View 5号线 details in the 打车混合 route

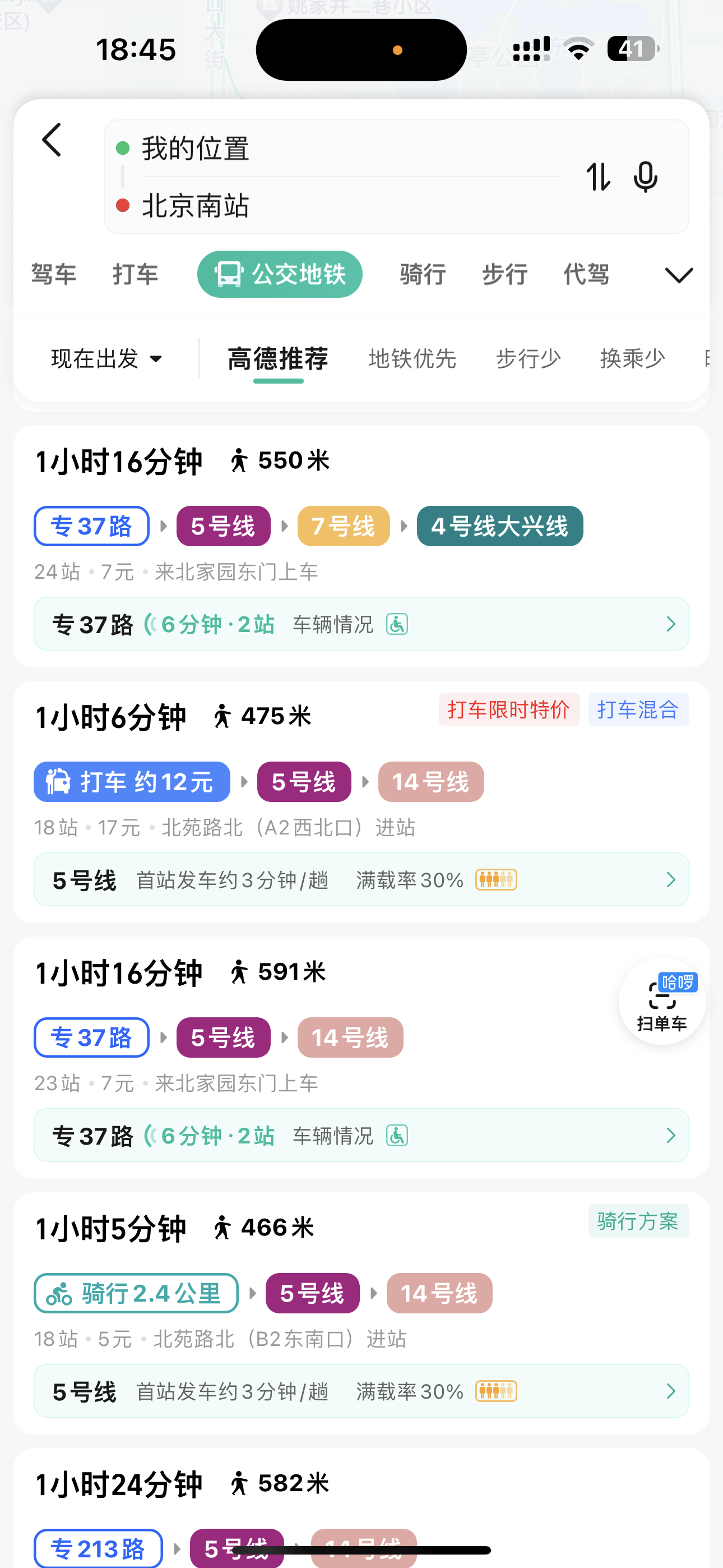(361, 879)
